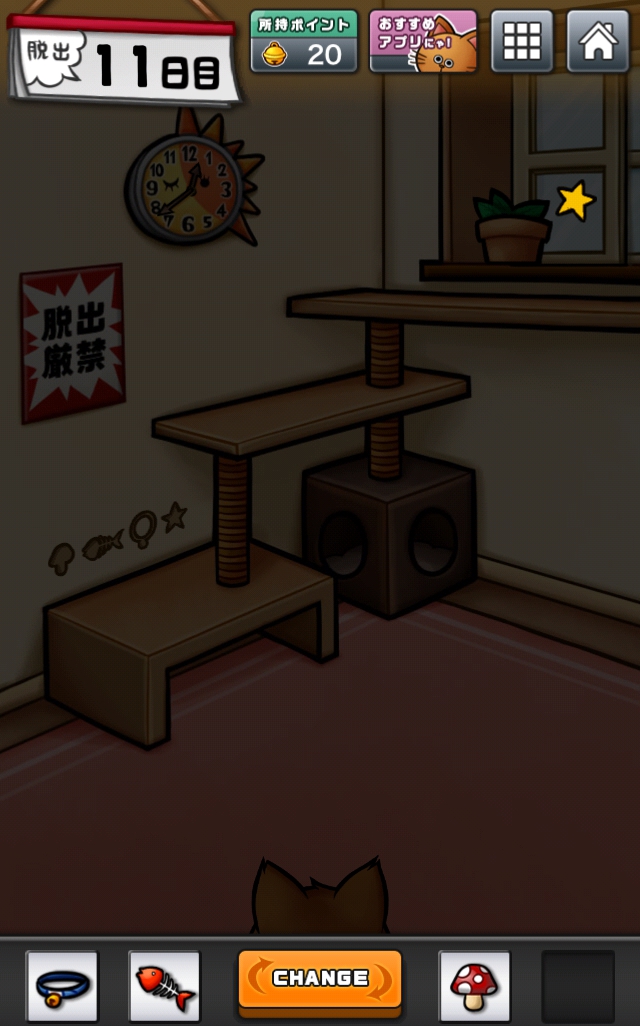Image resolution: width=640 pixels, height=1026 pixels.
Task: Return to the home screen
Action: 598,41
